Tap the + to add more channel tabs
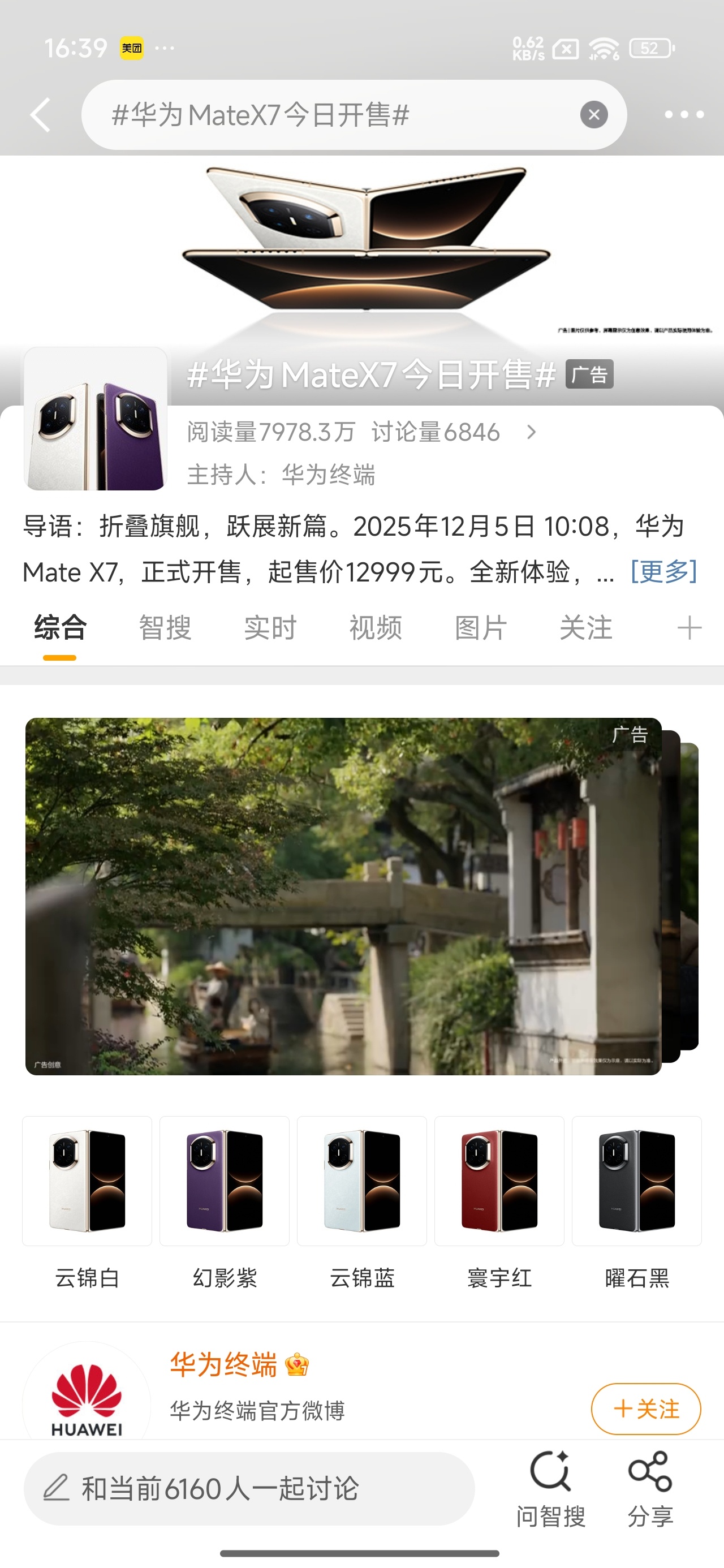 click(x=689, y=627)
